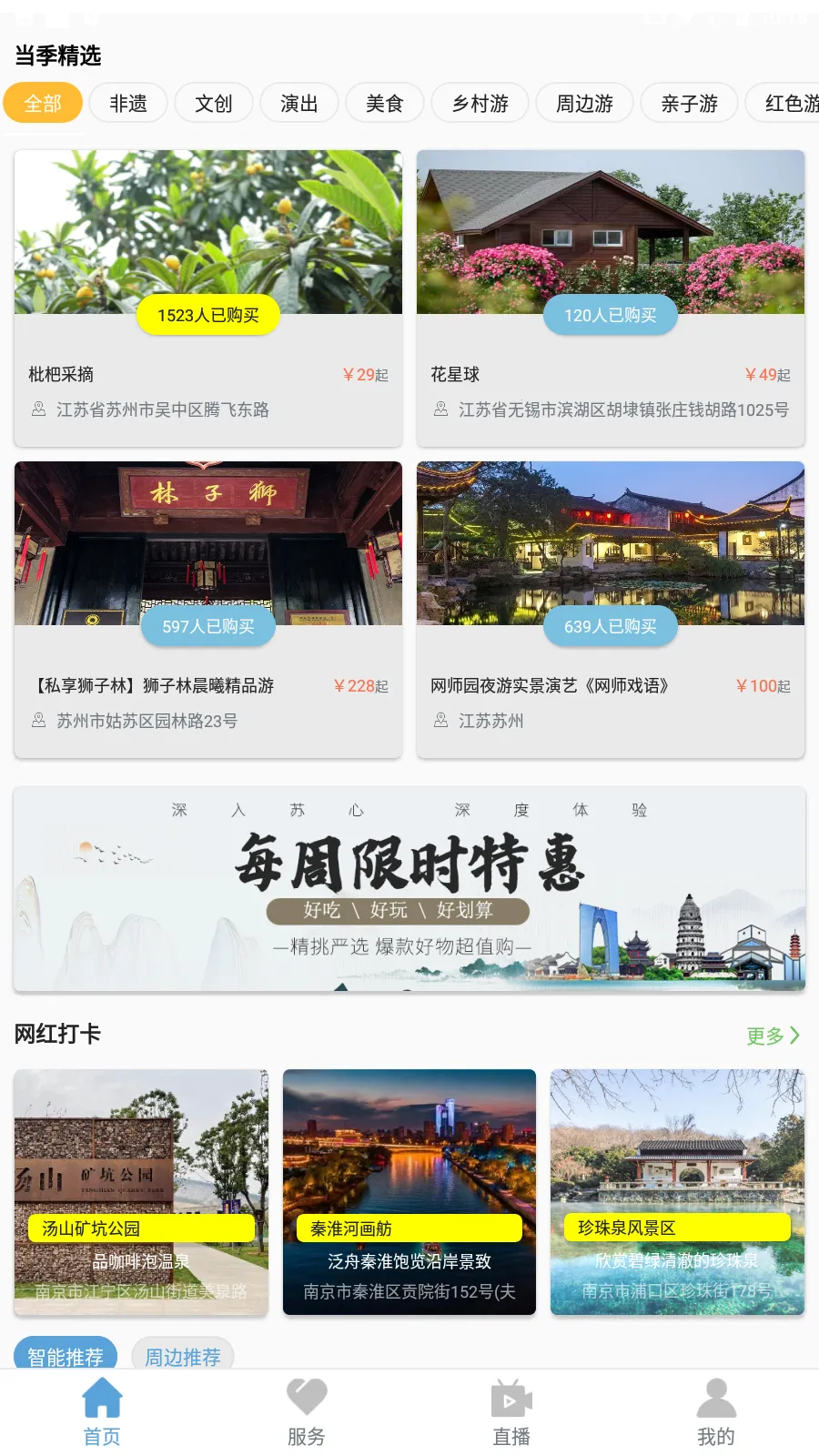Tap the location pin icon beside 江苏苏州
The image size is (819, 1456).
click(440, 720)
